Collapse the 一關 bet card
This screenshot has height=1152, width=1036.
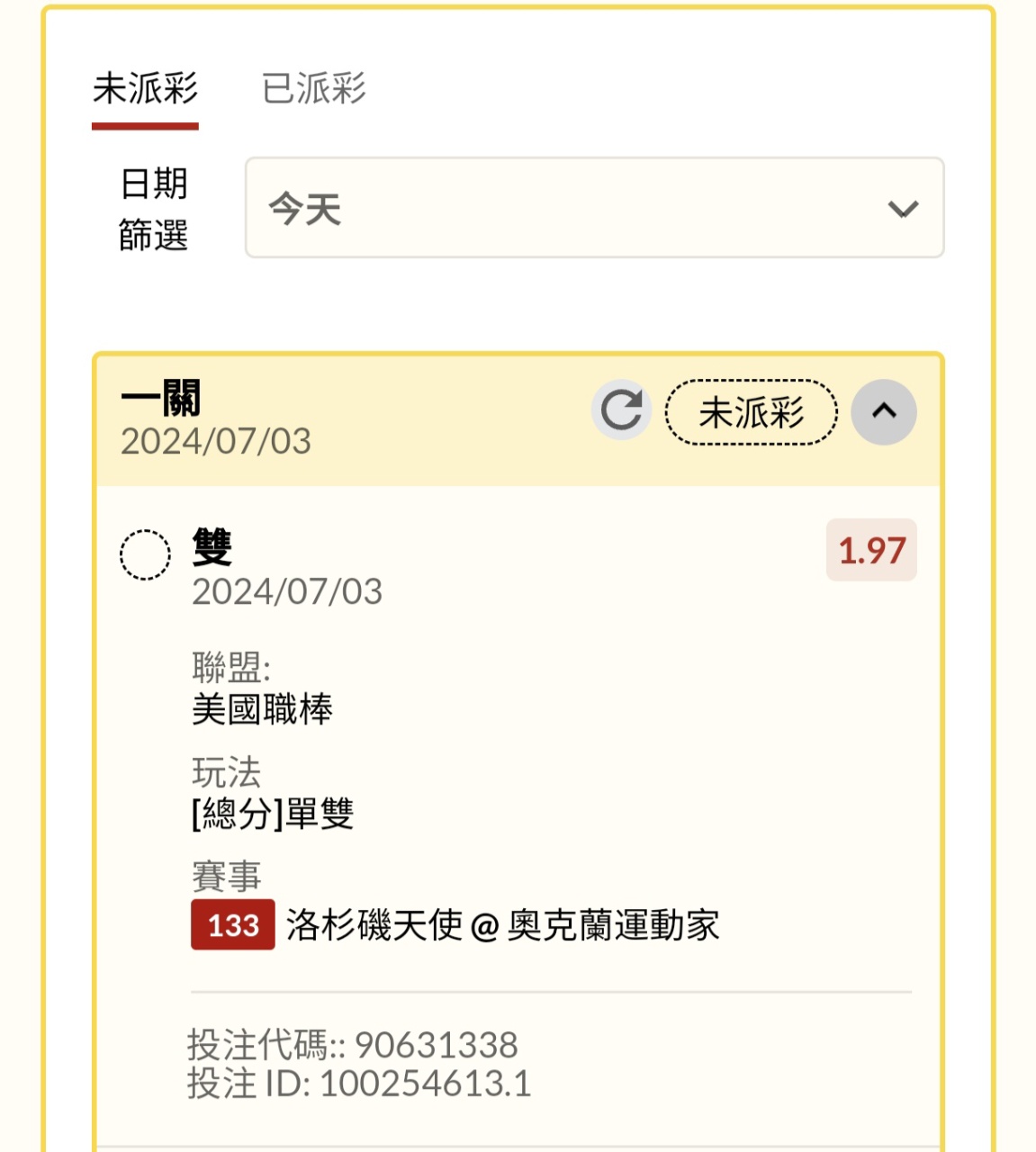pyautogui.click(x=884, y=411)
